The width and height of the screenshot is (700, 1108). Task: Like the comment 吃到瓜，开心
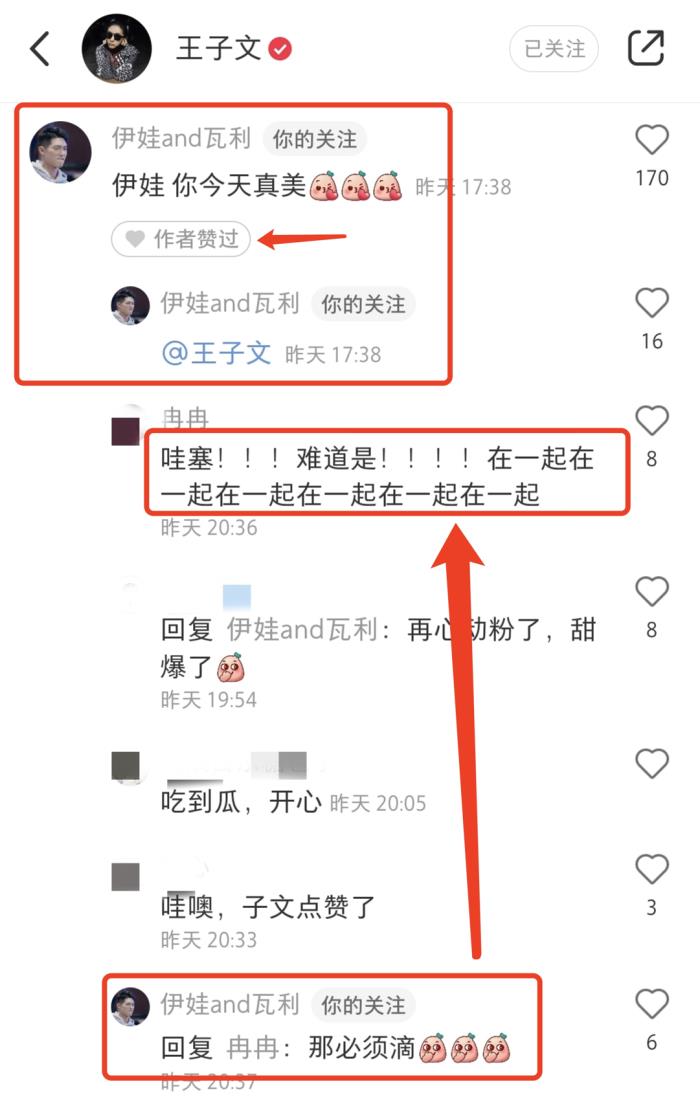(x=651, y=764)
